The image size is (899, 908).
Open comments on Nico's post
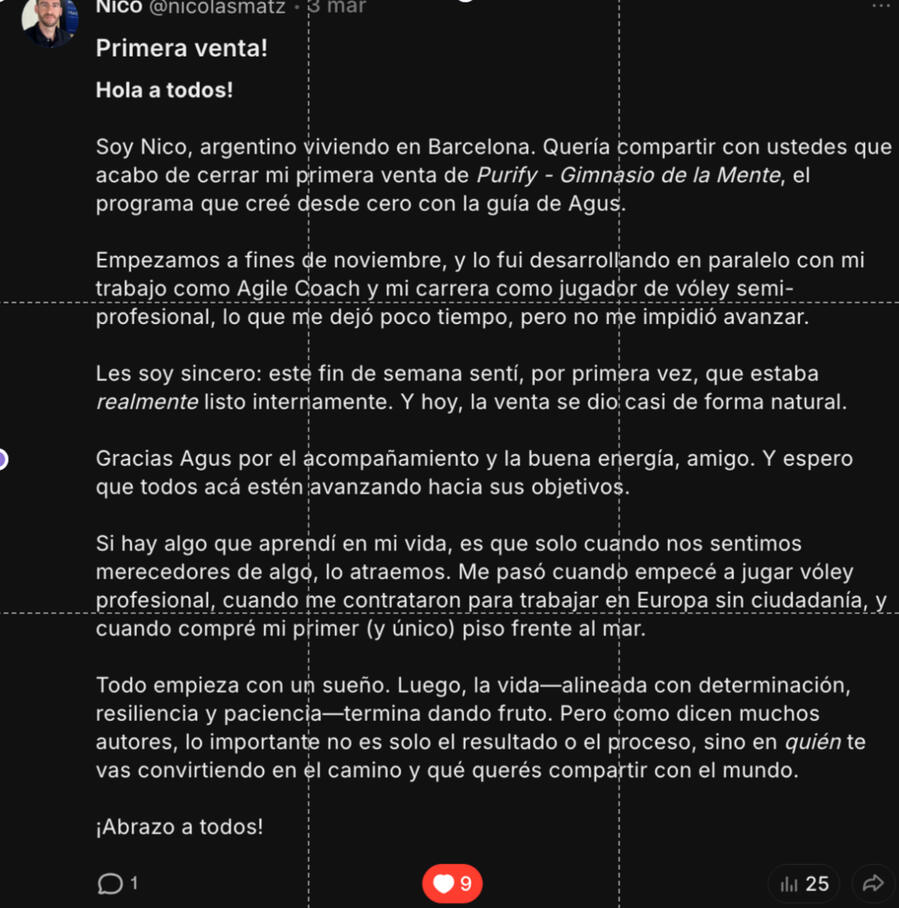118,883
